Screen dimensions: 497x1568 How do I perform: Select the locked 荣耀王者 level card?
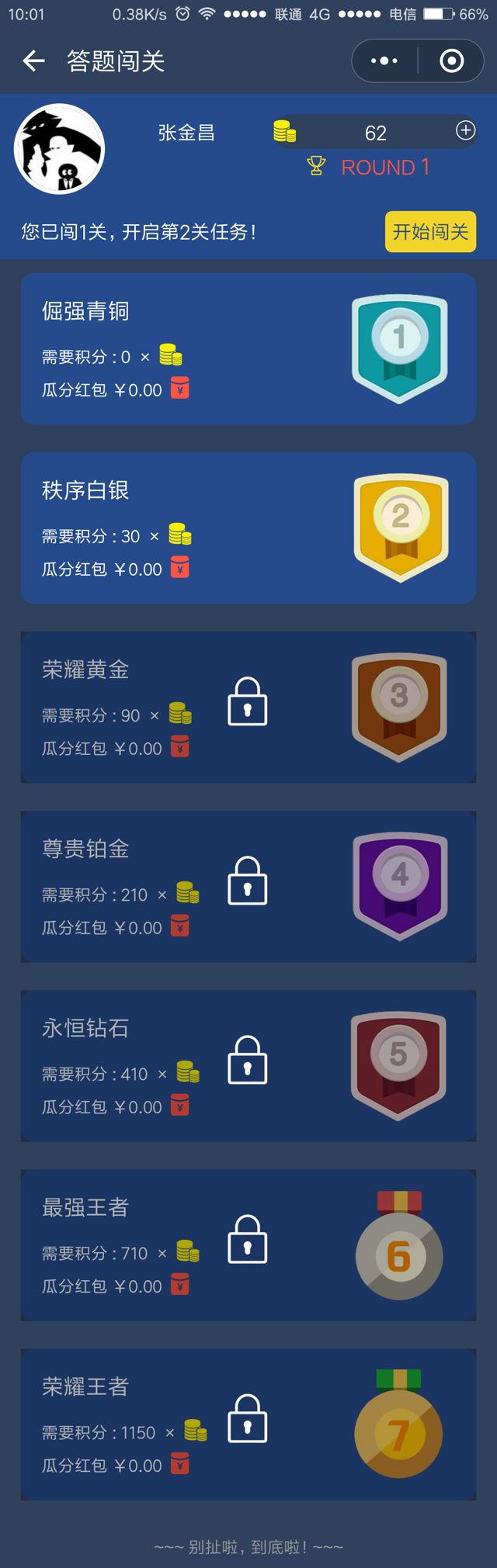click(x=248, y=1424)
